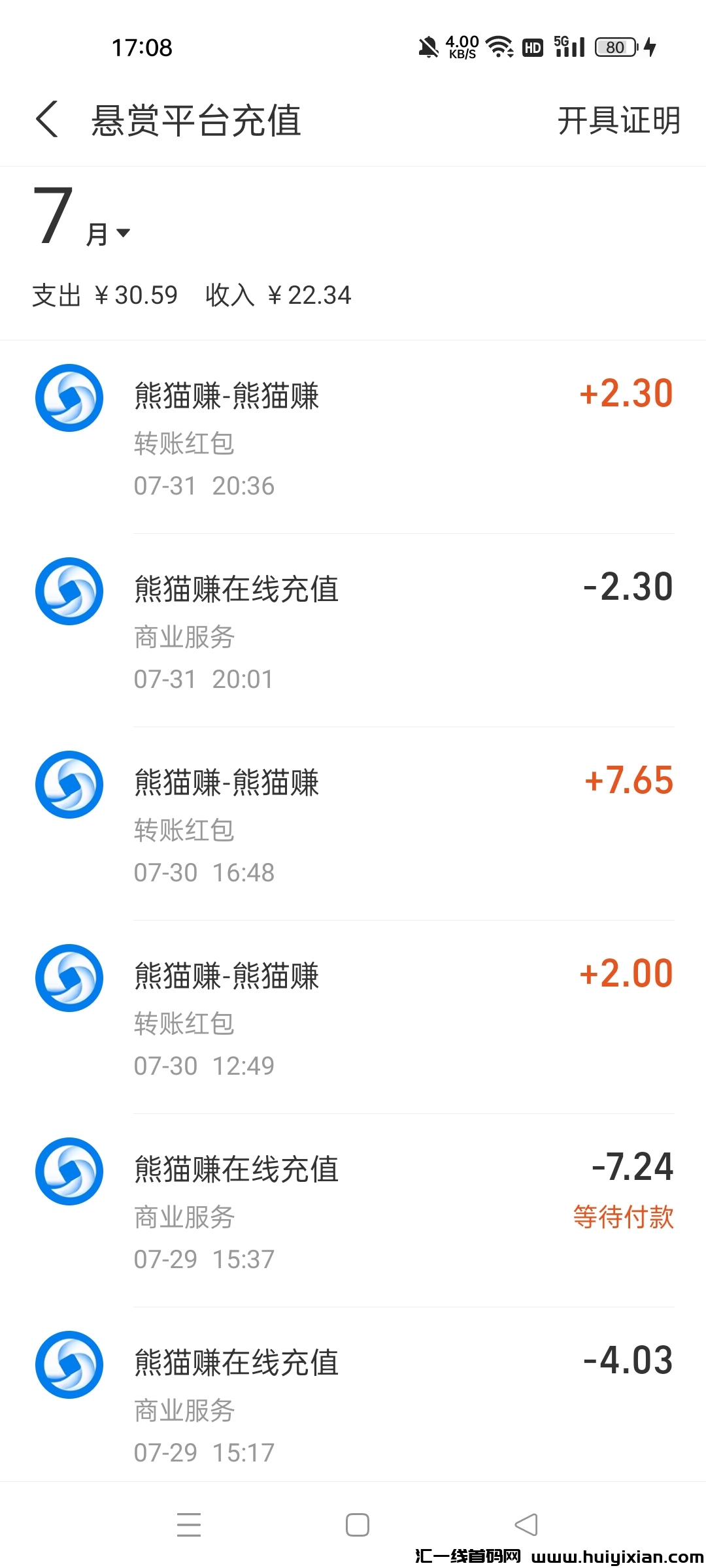The width and height of the screenshot is (706, 1568).
Task: Tap the 支出 ¥30.59 summary text
Action: click(x=105, y=295)
